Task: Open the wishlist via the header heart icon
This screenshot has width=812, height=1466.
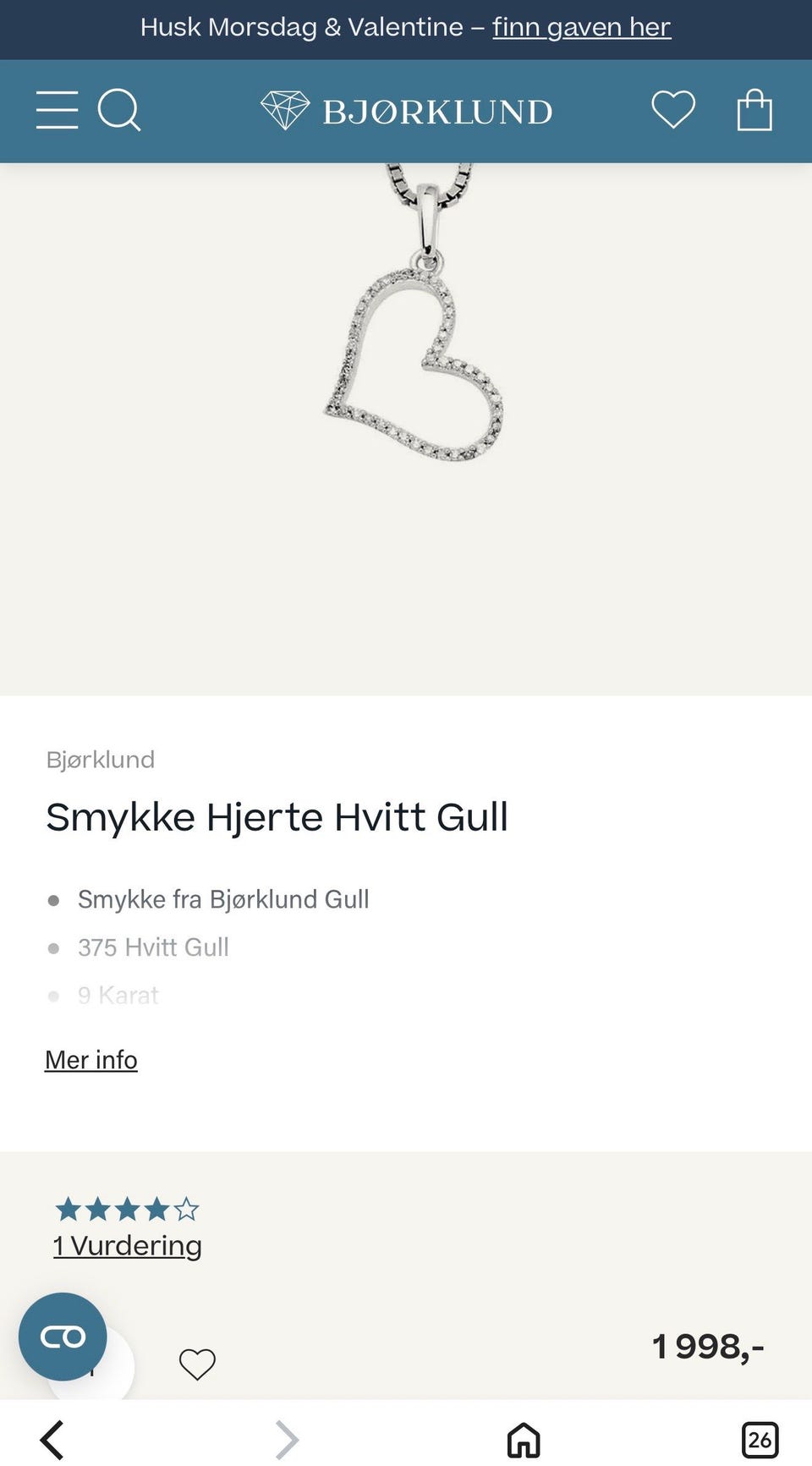Action: [672, 110]
